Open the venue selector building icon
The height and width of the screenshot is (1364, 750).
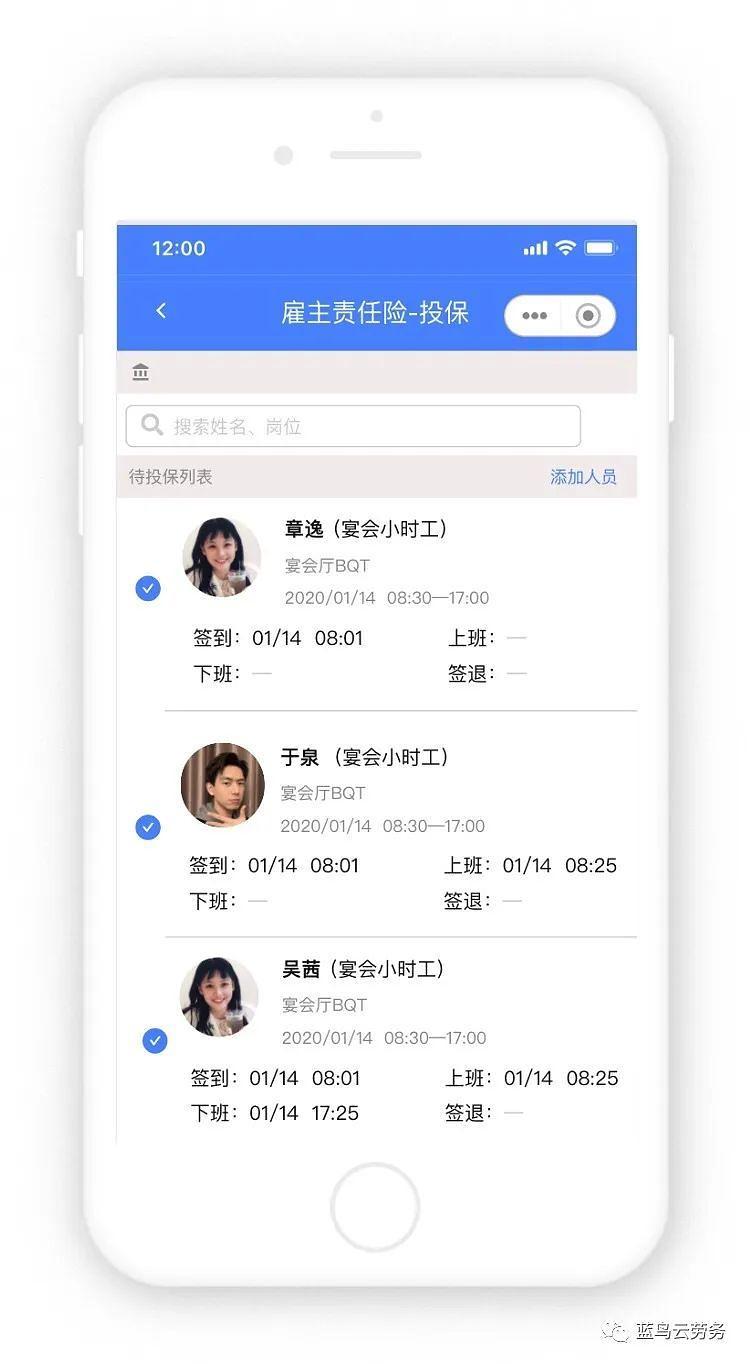tap(140, 371)
